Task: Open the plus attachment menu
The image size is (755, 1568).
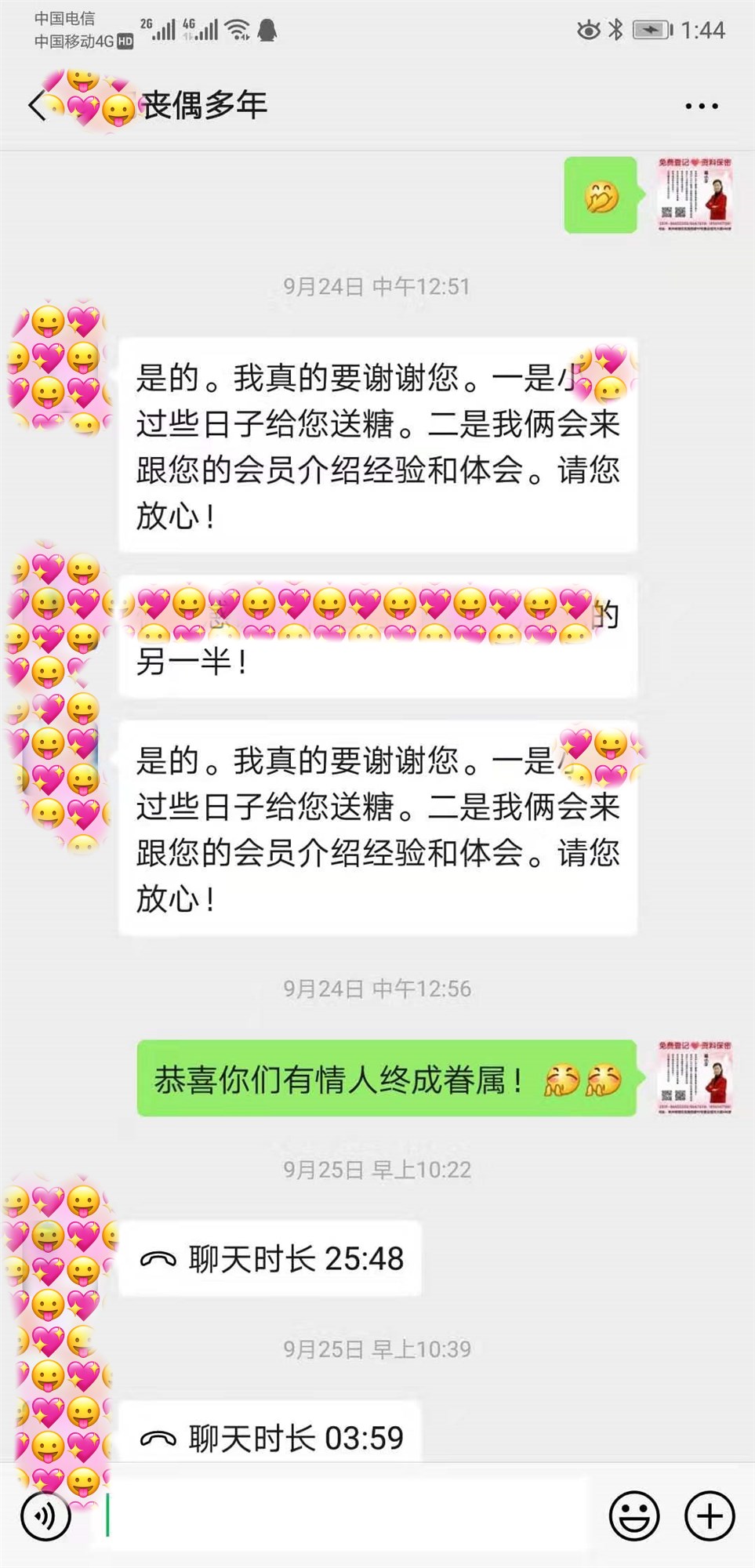Action: 710,1515
